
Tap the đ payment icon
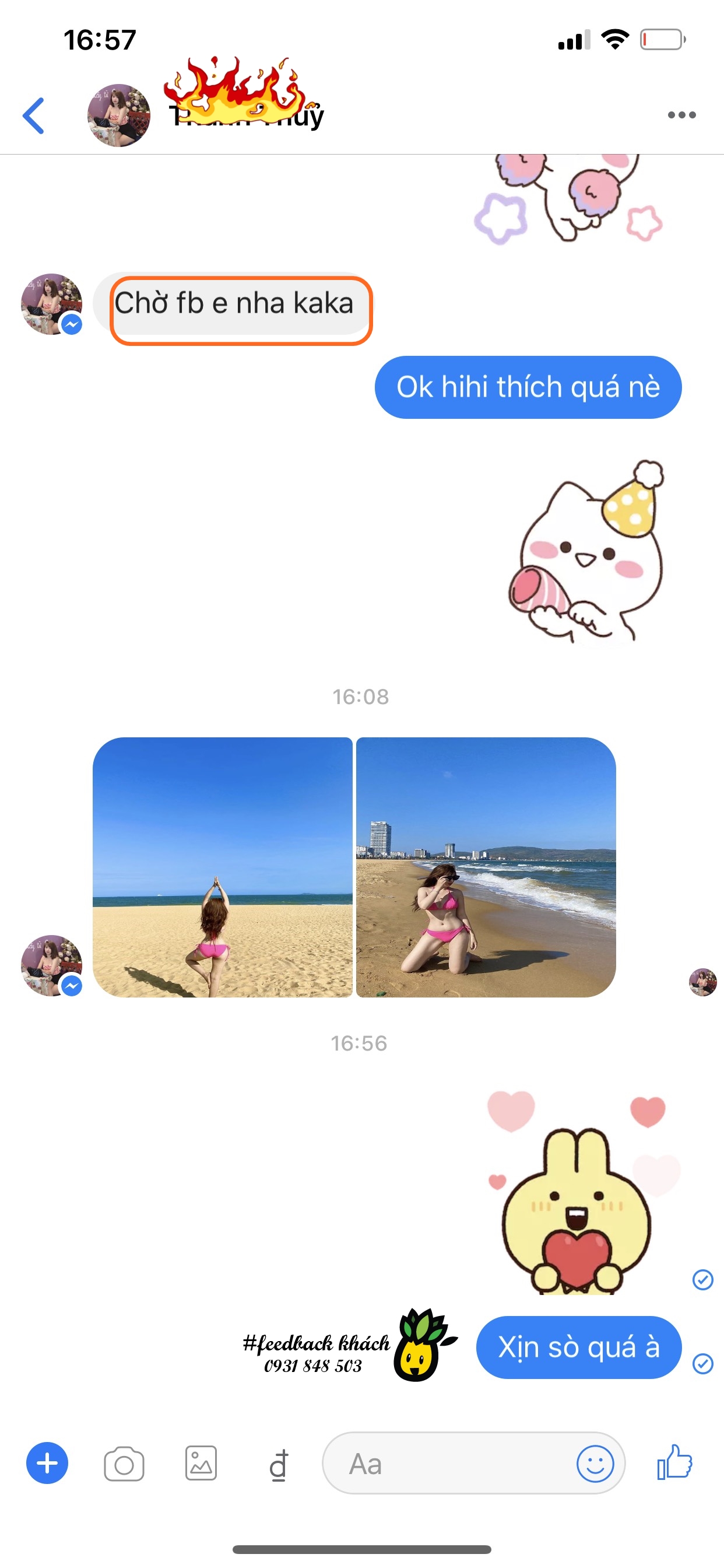pyautogui.click(x=279, y=1465)
